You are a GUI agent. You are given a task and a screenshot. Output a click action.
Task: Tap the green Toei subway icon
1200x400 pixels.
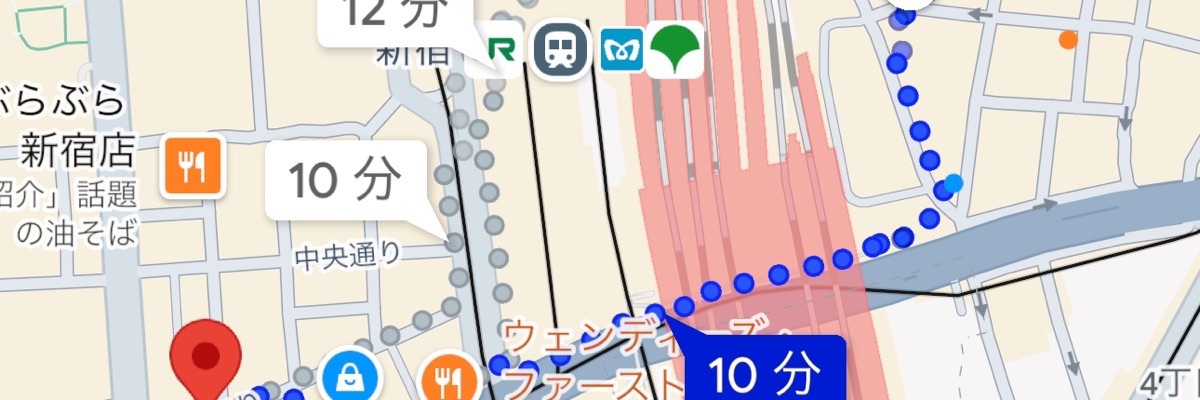click(x=673, y=50)
